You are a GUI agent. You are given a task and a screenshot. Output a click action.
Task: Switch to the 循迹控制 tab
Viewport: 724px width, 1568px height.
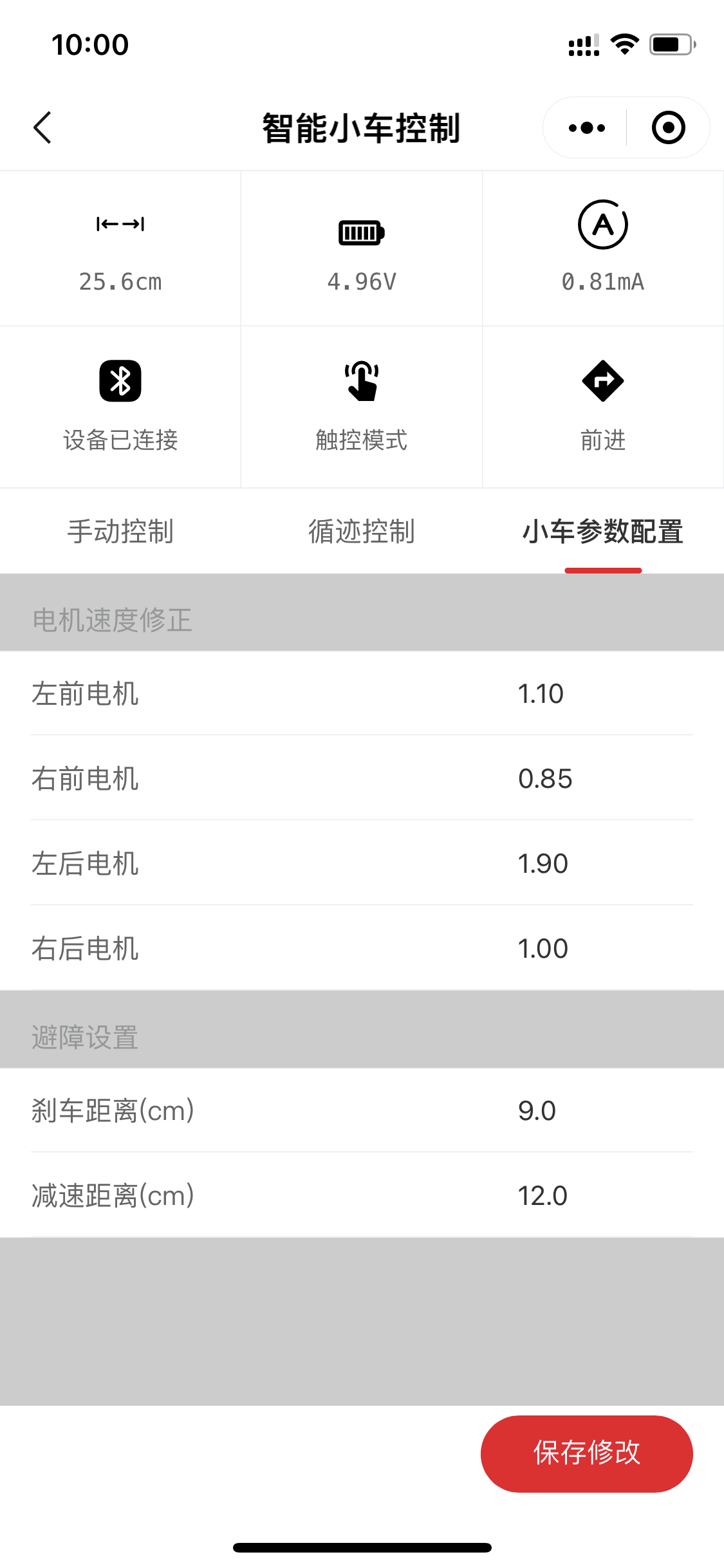pyautogui.click(x=362, y=532)
